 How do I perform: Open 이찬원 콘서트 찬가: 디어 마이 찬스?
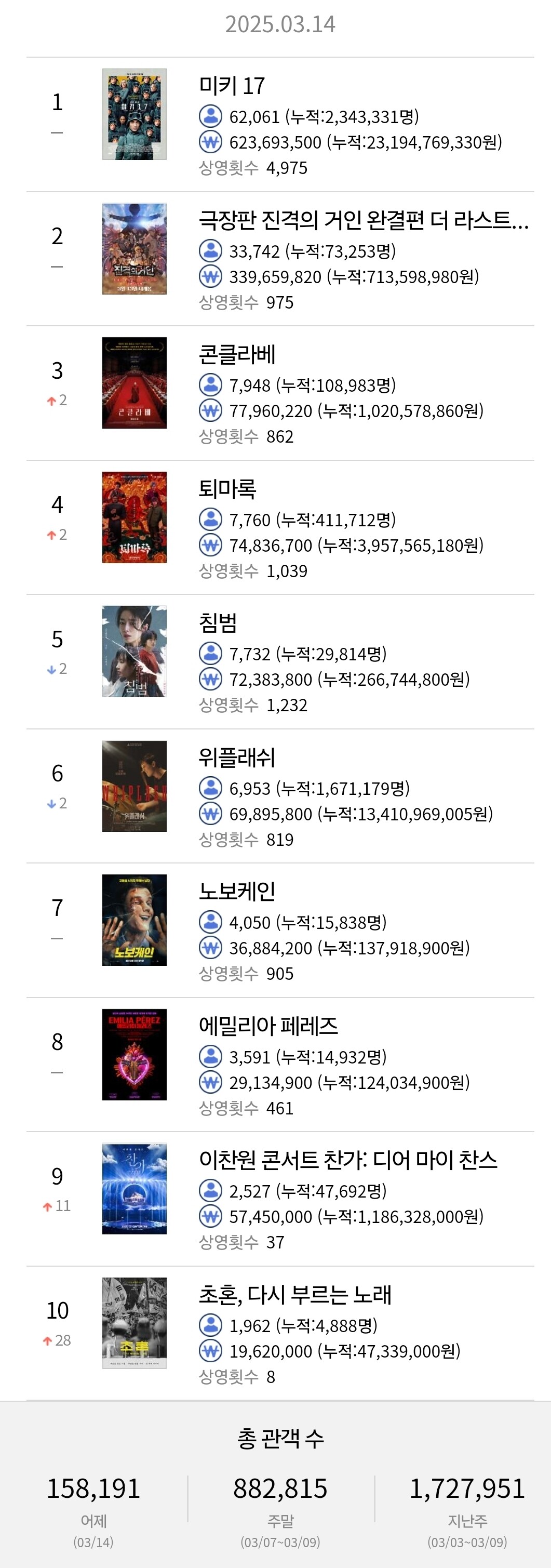280,1199
